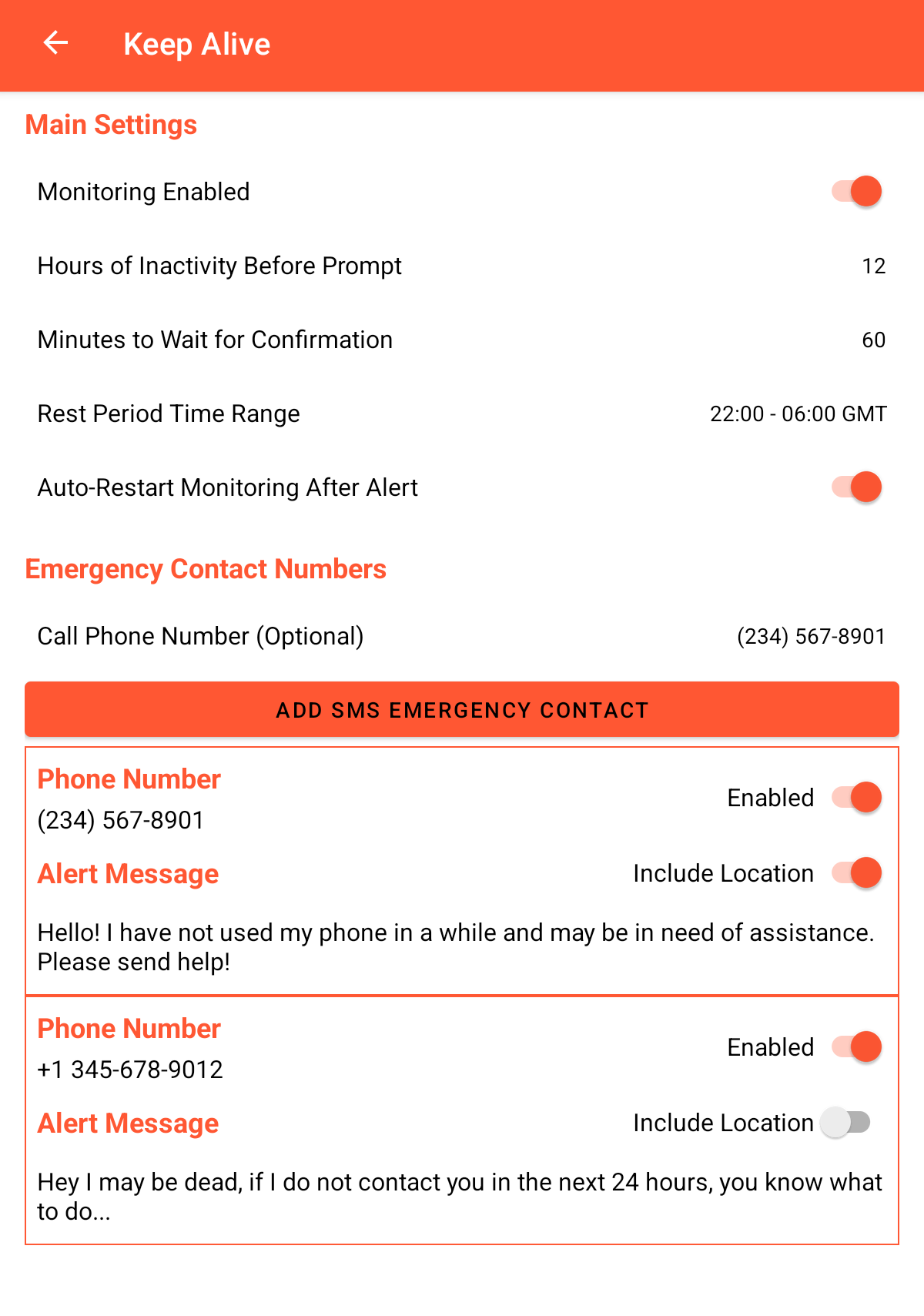Open Hours of Inactivity Before Prompt setting
Image resolution: width=924 pixels, height=1316 pixels.
(x=462, y=266)
